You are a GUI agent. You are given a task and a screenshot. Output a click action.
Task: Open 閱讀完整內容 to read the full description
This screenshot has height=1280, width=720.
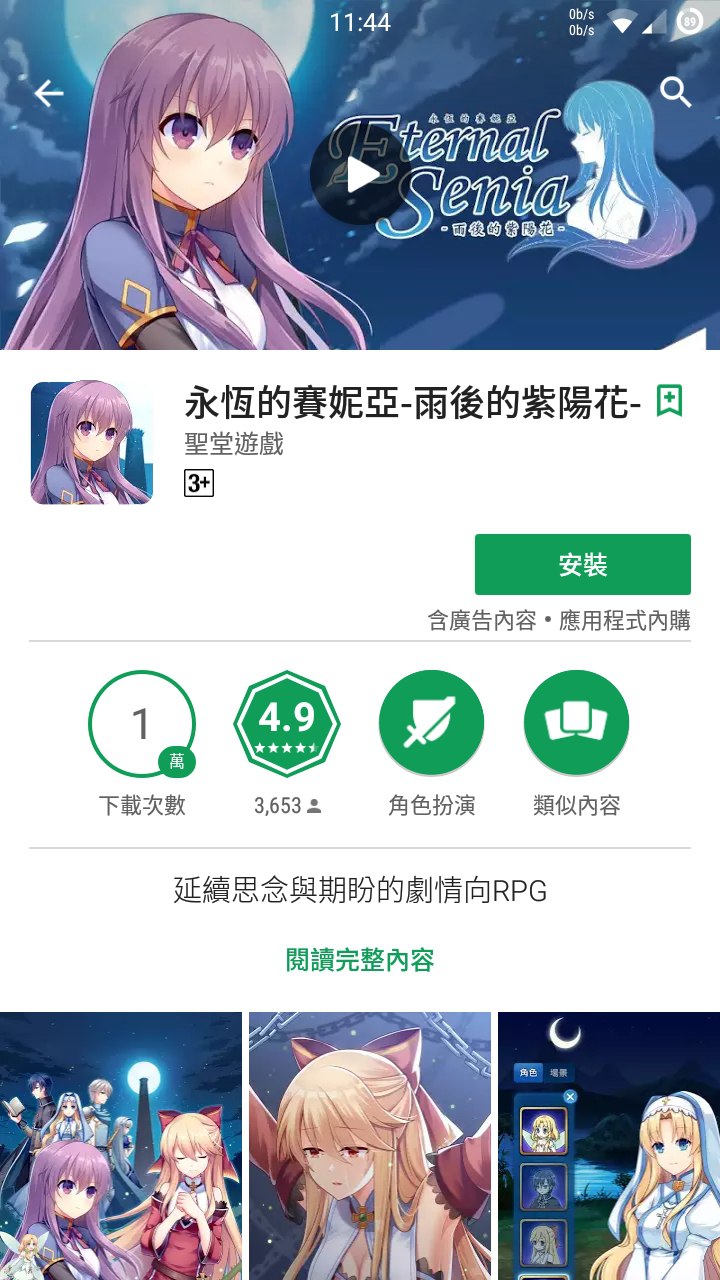click(x=360, y=961)
